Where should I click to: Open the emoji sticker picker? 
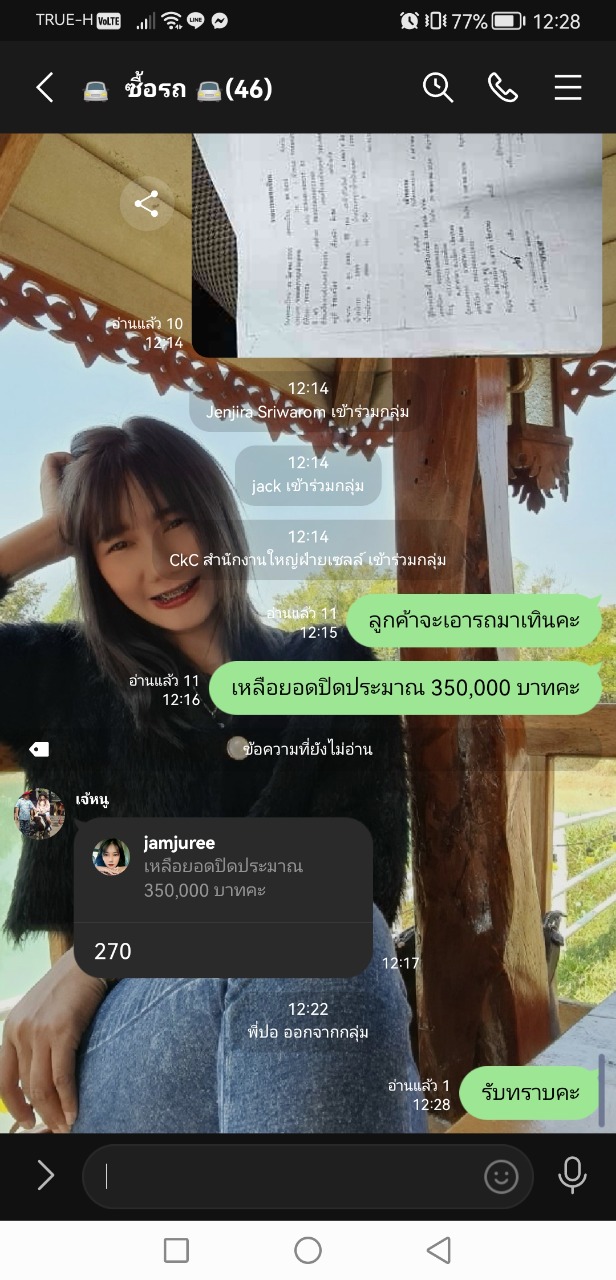click(501, 1176)
